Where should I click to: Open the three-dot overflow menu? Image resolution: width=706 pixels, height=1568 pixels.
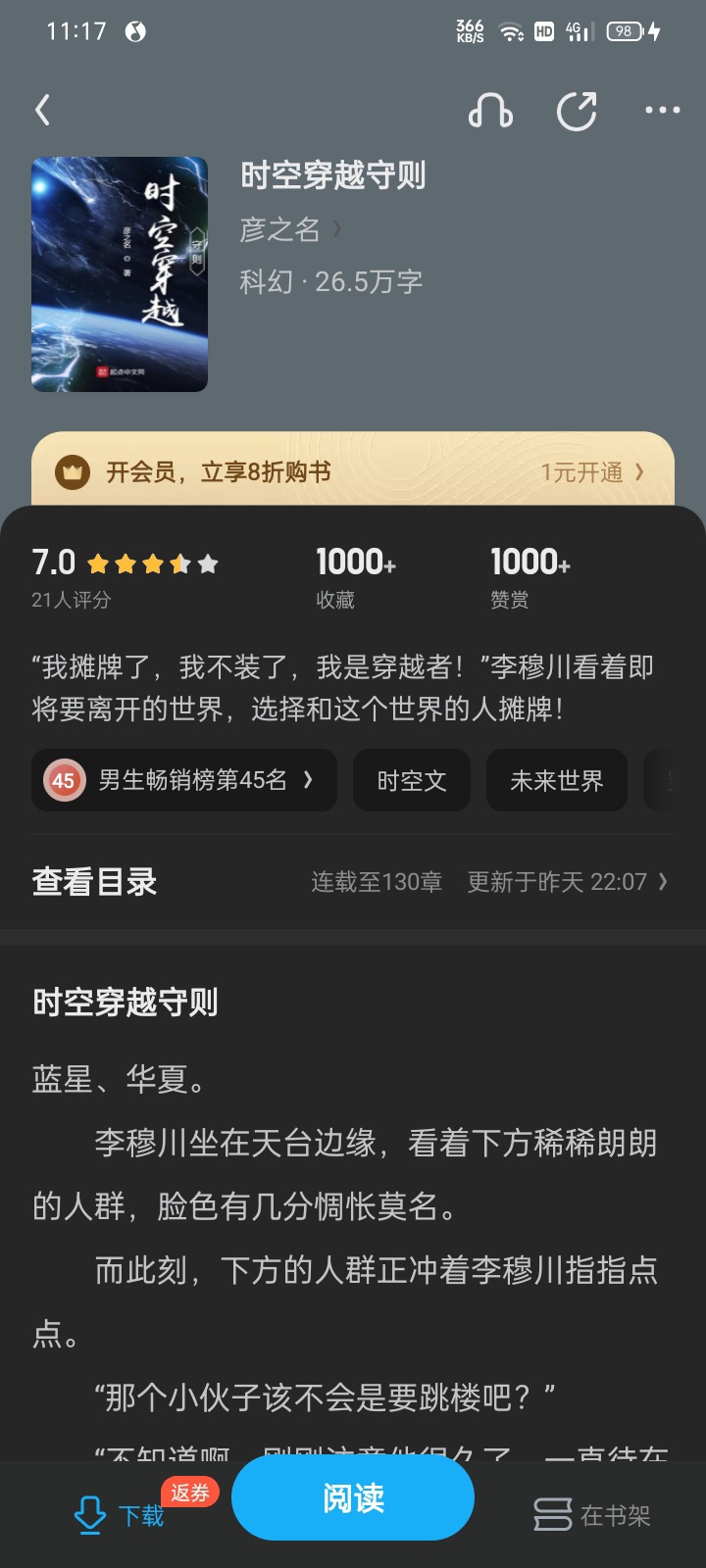coord(662,110)
